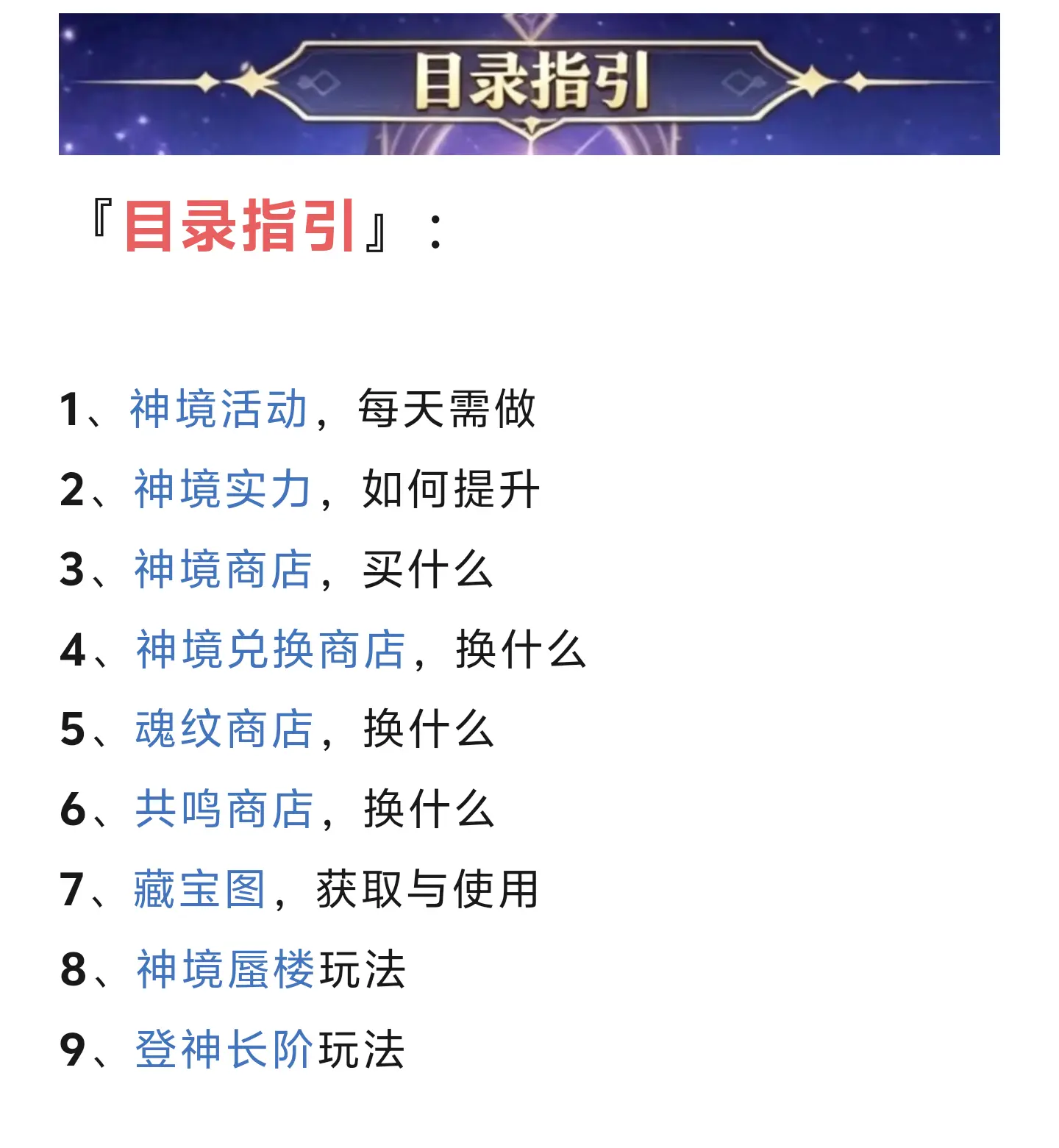Screen dimensions: 1059x1148
Task: Jump to the 登神长阶 link
Action: (x=224, y=1049)
